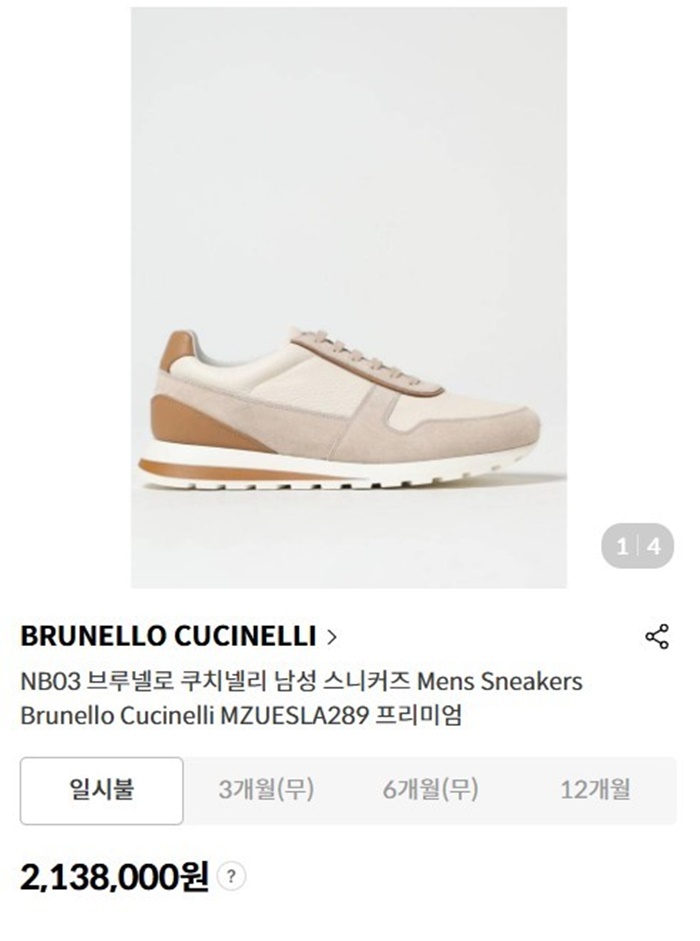Screen dimensions: 700x941
Task: Select the 일시불 payment option
Action: pyautogui.click(x=102, y=790)
